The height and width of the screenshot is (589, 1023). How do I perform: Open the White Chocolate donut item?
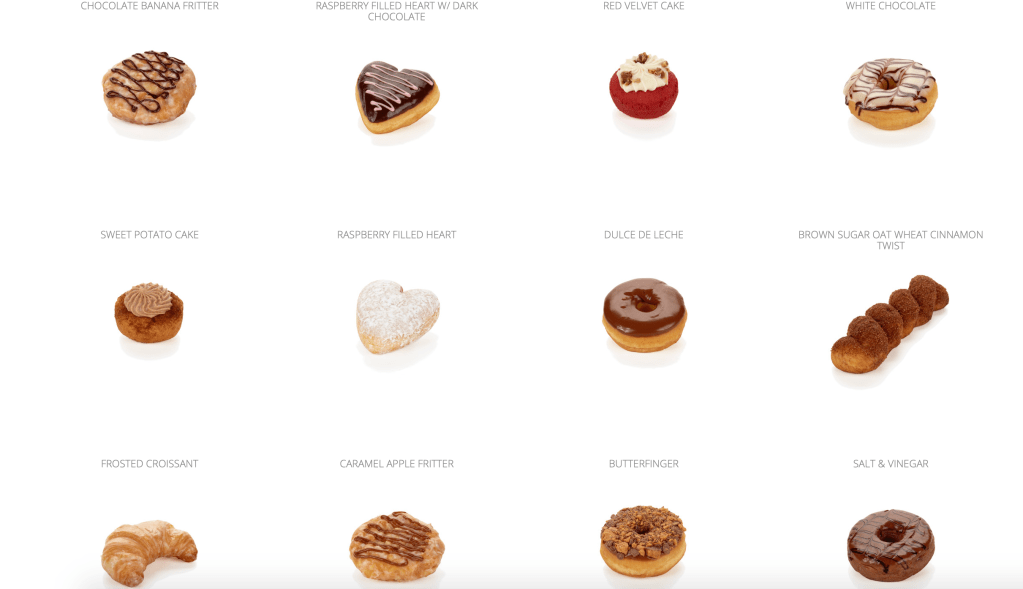(890, 94)
